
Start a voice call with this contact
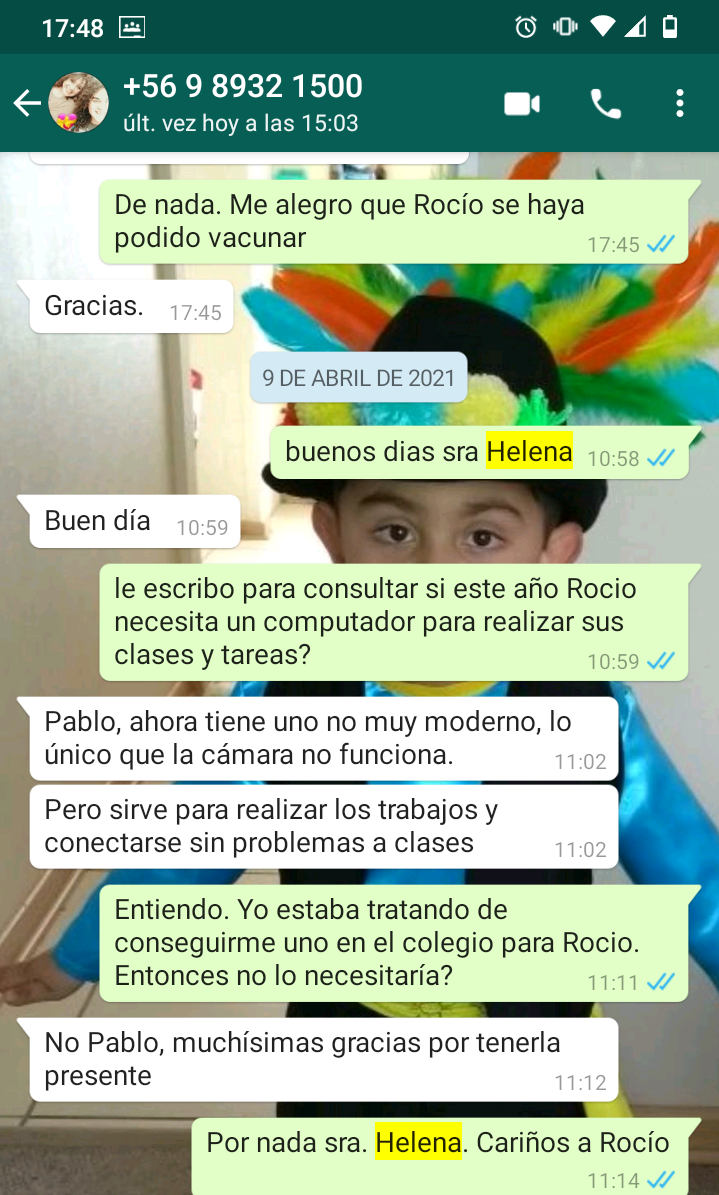pyautogui.click(x=605, y=103)
